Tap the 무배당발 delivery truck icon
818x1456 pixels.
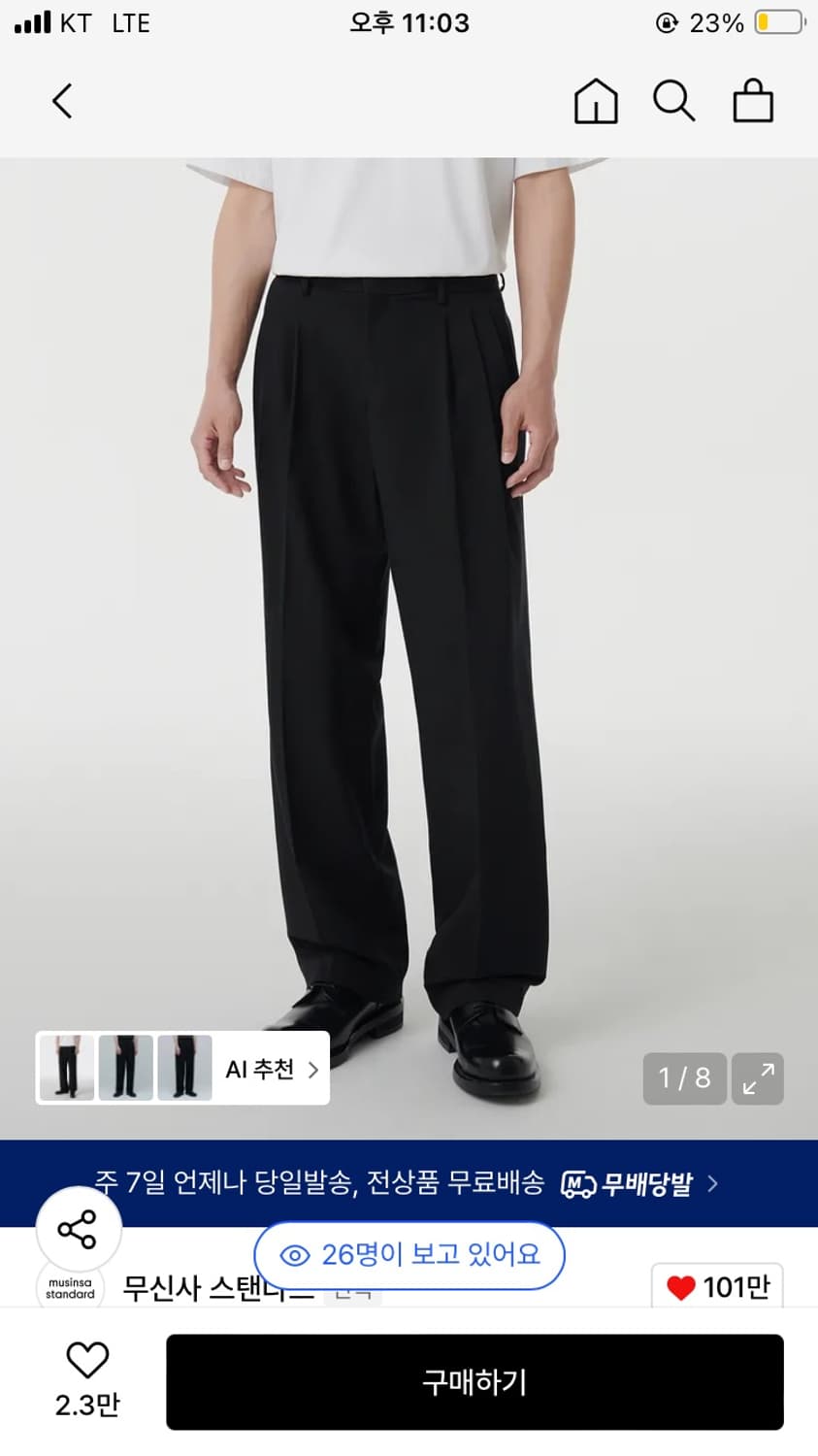(578, 1184)
